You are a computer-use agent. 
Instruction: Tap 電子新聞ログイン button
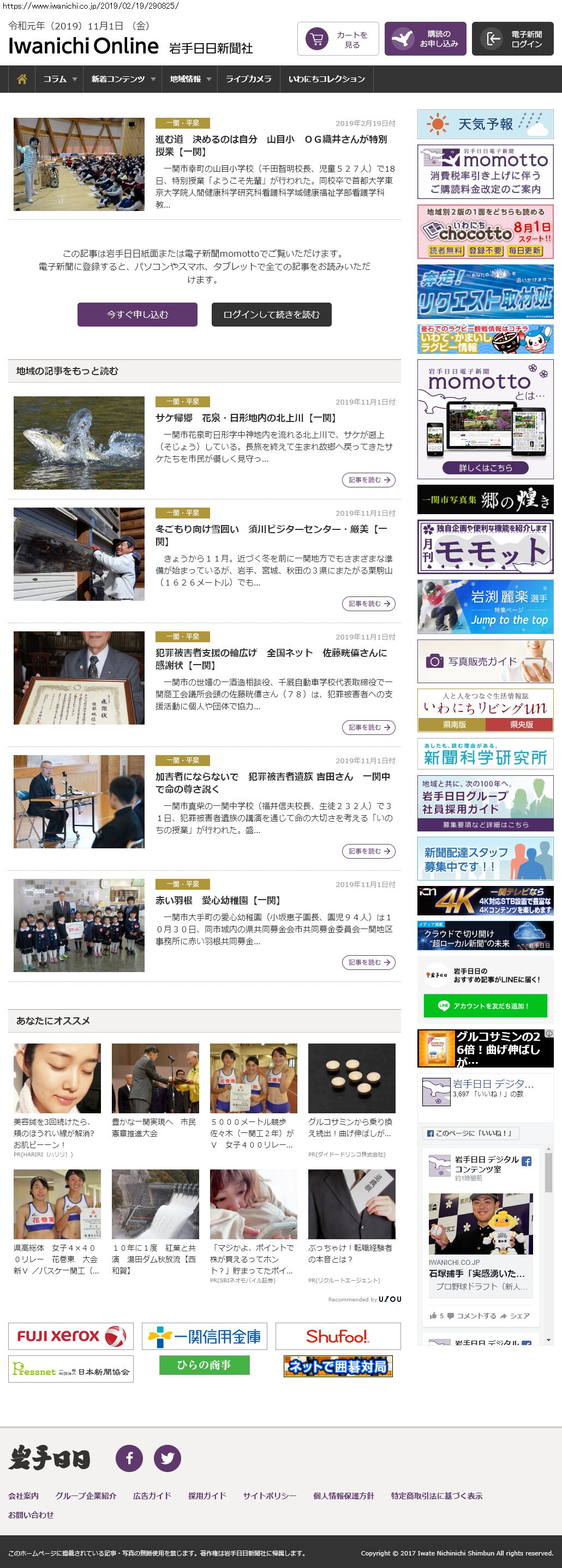click(512, 39)
